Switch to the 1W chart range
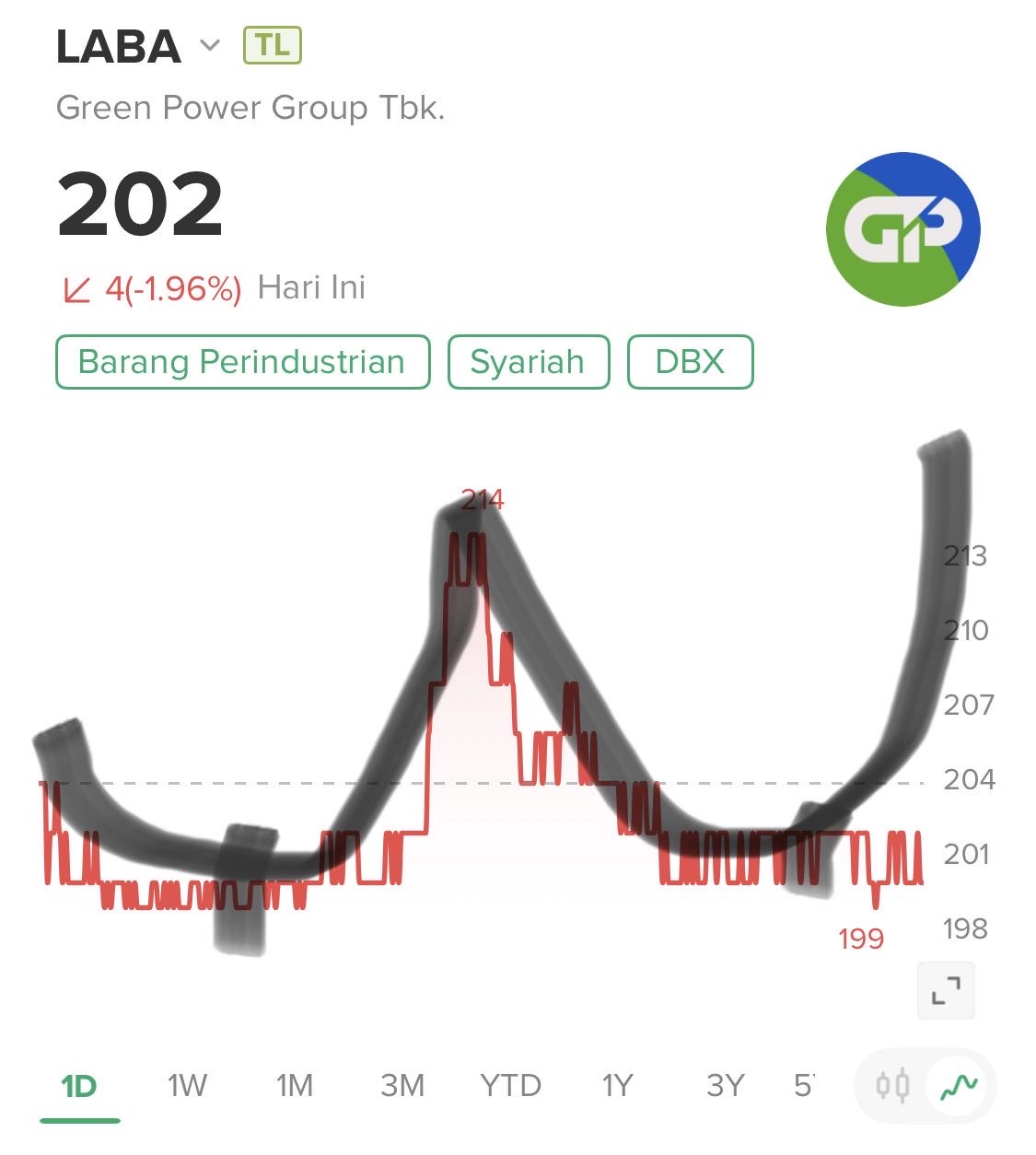The image size is (1036, 1155). (x=187, y=1086)
